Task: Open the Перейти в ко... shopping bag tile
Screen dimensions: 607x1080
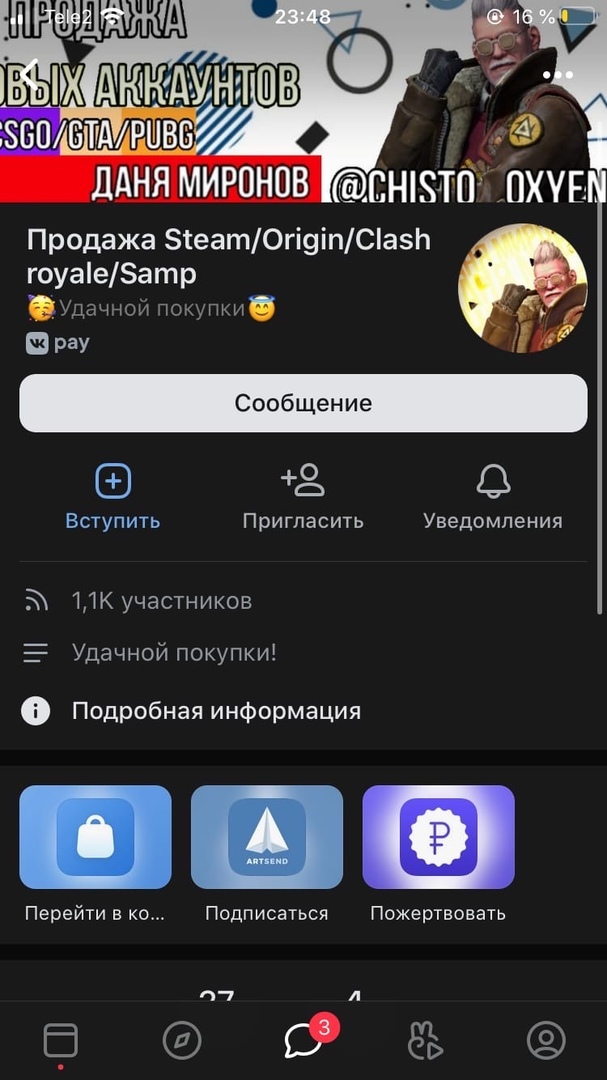Action: [95, 852]
